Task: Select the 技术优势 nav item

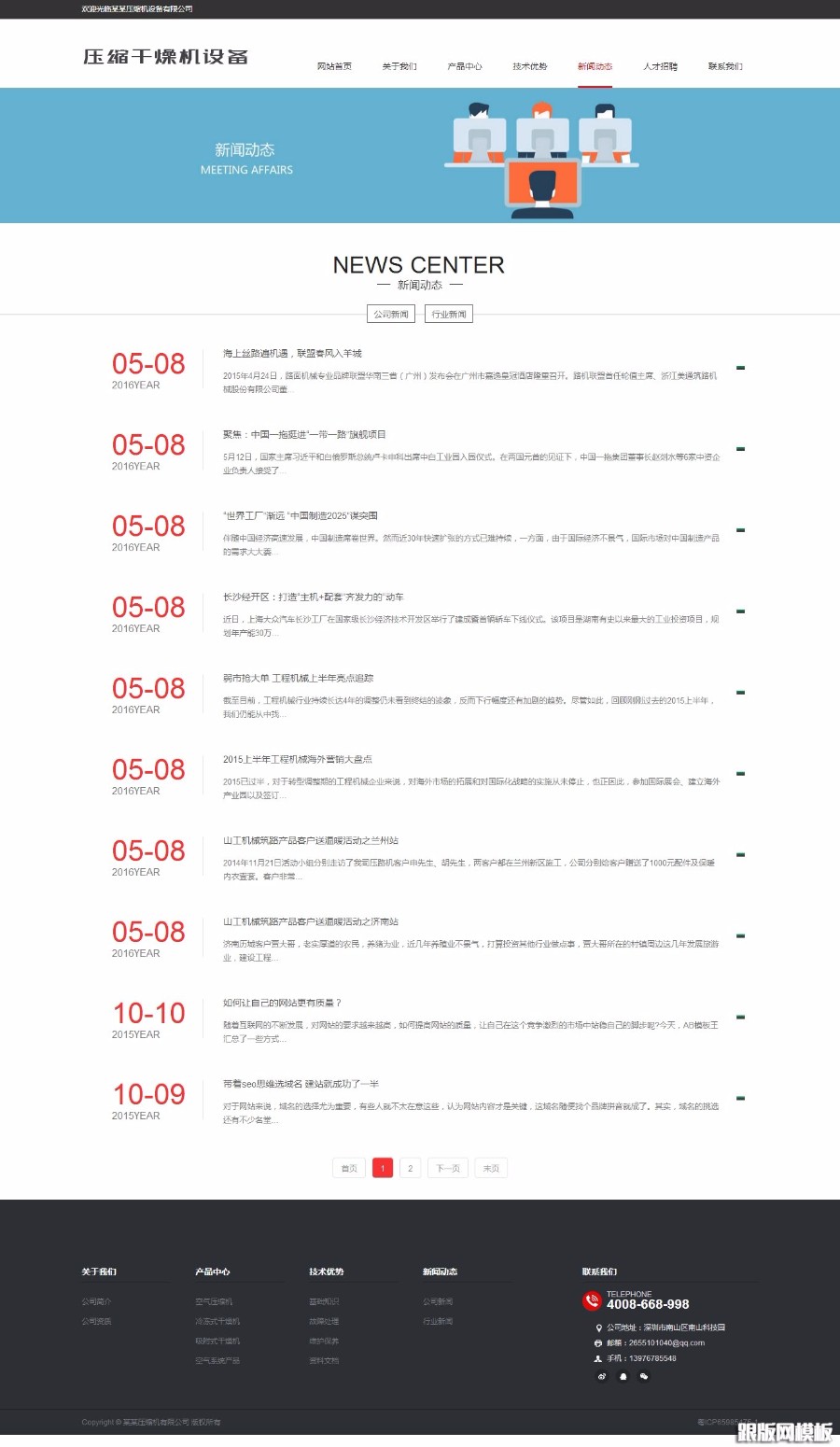Action: pos(530,66)
